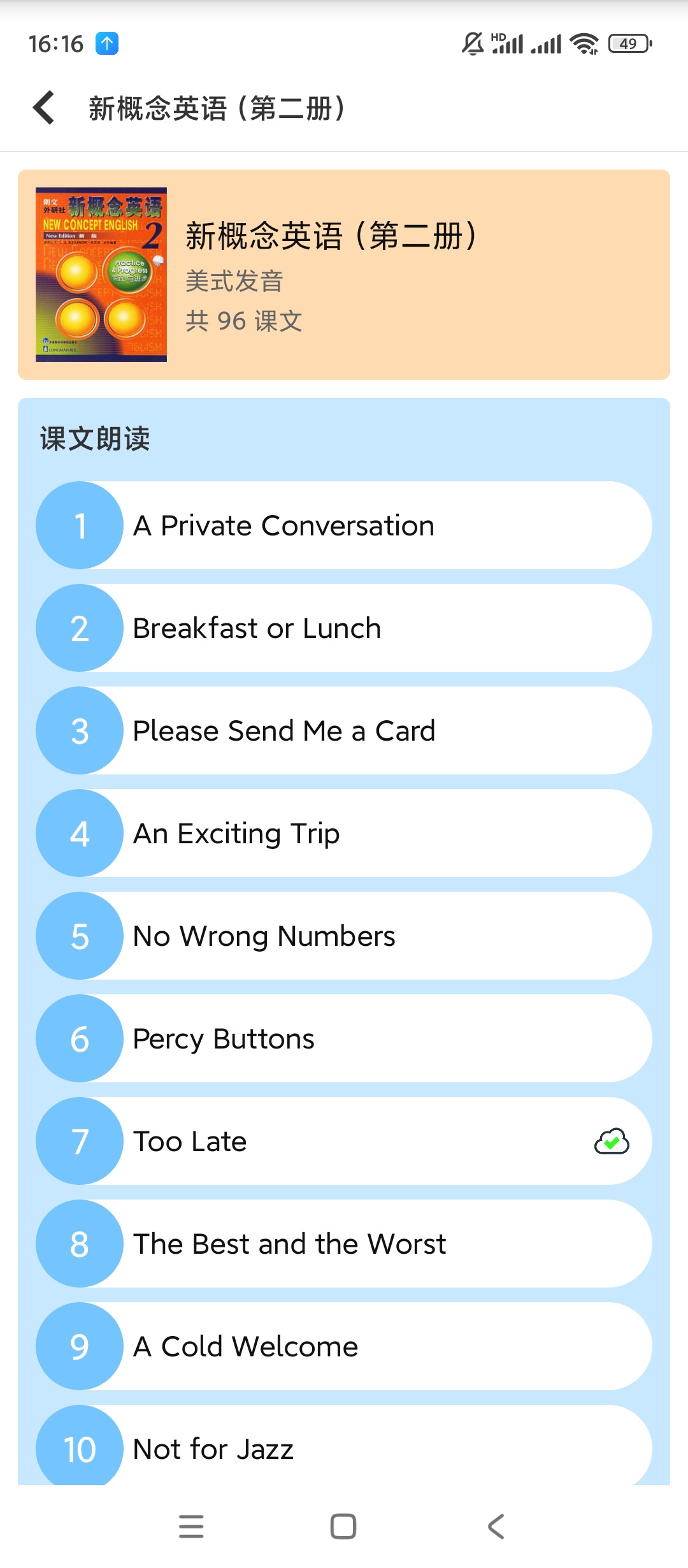Open downloaded lesson 7 Too Late
688x1568 pixels.
point(344,1141)
